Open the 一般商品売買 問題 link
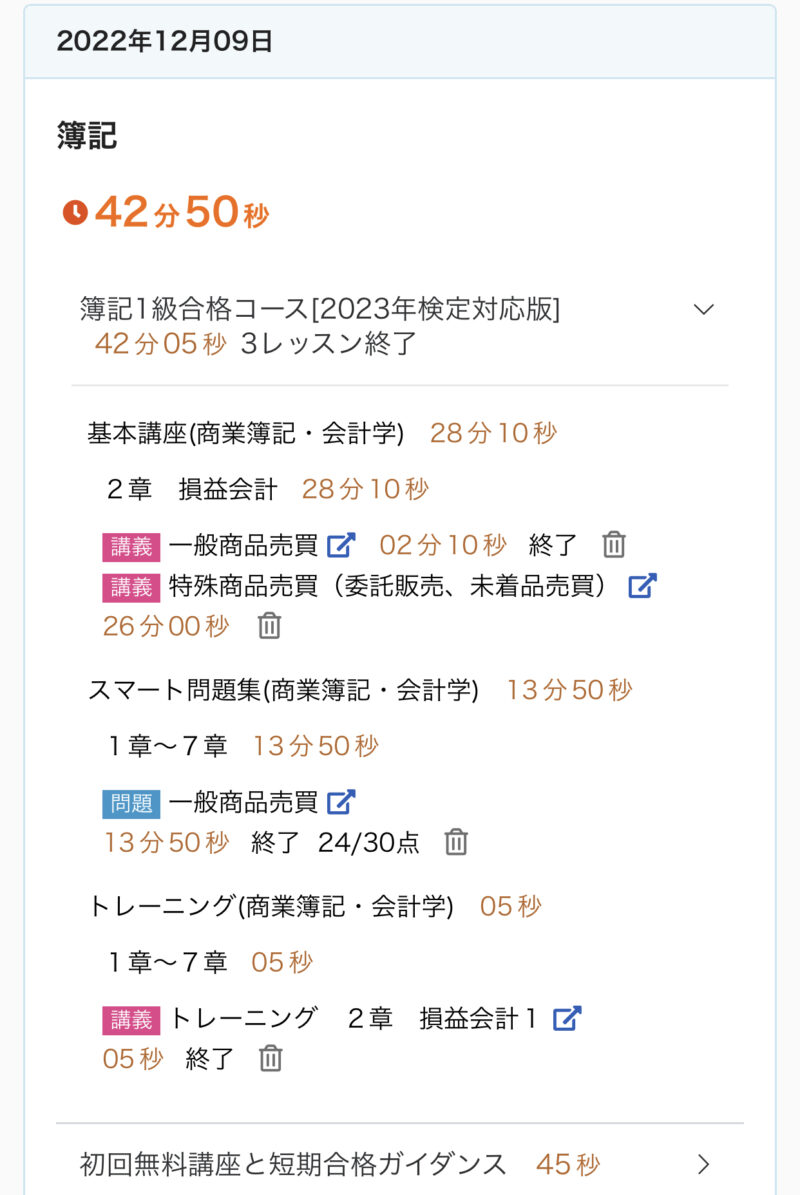Screen dimensions: 800x1195 point(342,801)
